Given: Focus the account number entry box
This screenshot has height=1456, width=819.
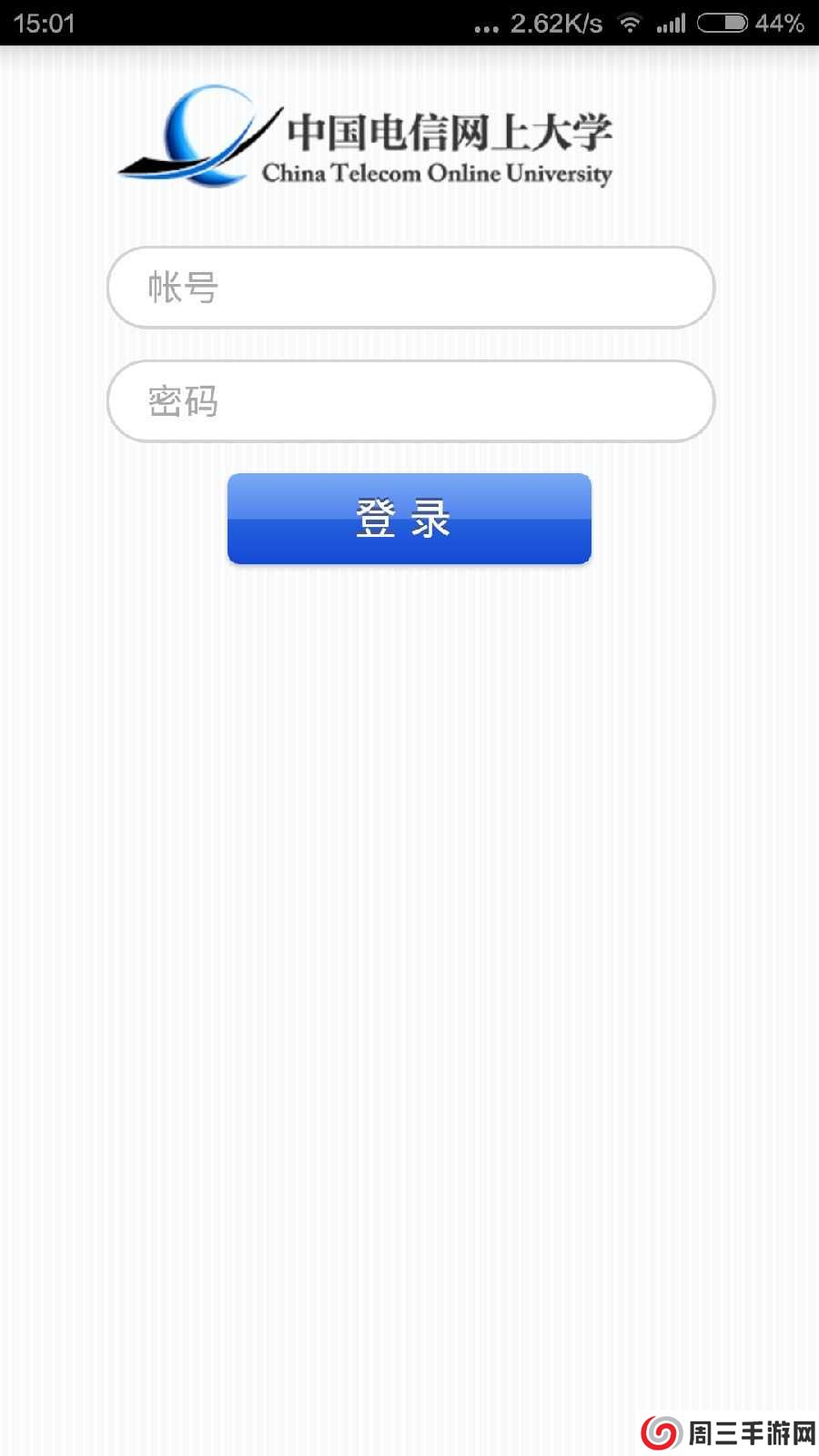Looking at the screenshot, I should (409, 287).
